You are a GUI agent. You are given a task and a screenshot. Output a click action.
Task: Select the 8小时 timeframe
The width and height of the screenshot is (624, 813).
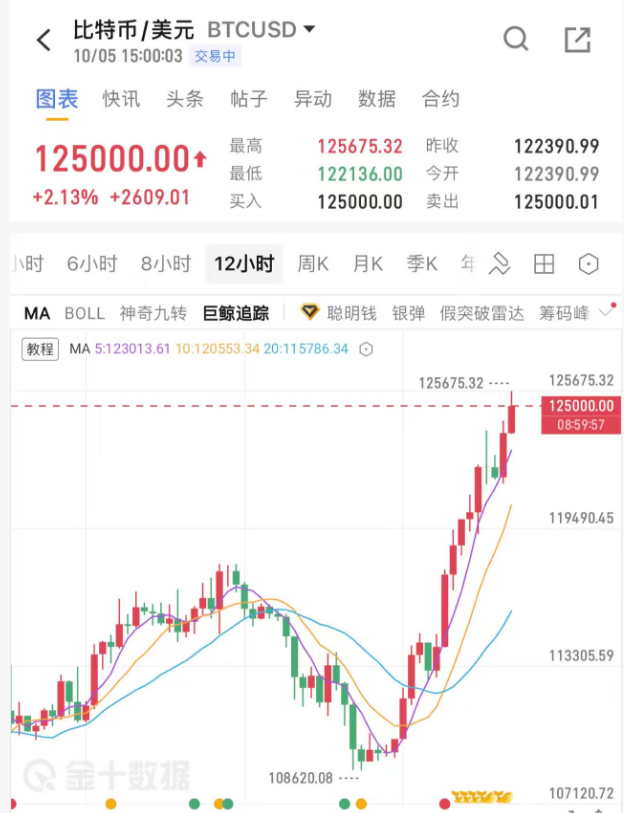(x=165, y=264)
